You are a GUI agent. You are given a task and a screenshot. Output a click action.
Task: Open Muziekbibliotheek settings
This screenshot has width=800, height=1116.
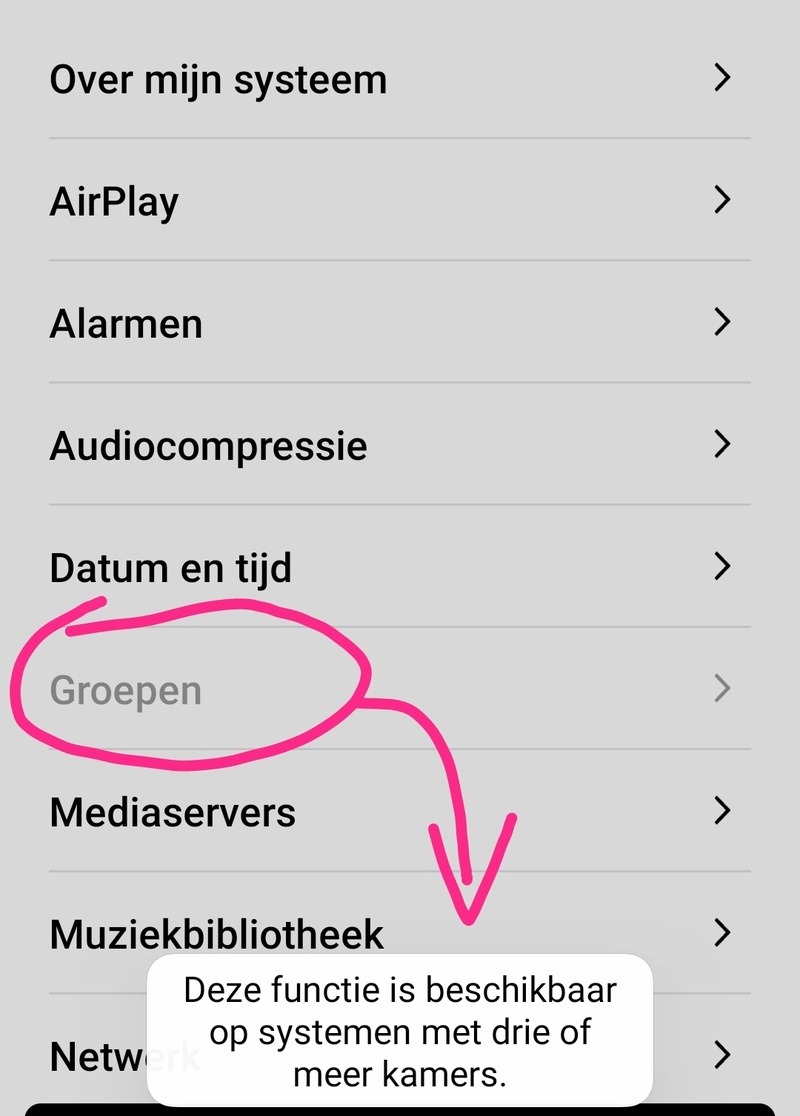coord(217,934)
